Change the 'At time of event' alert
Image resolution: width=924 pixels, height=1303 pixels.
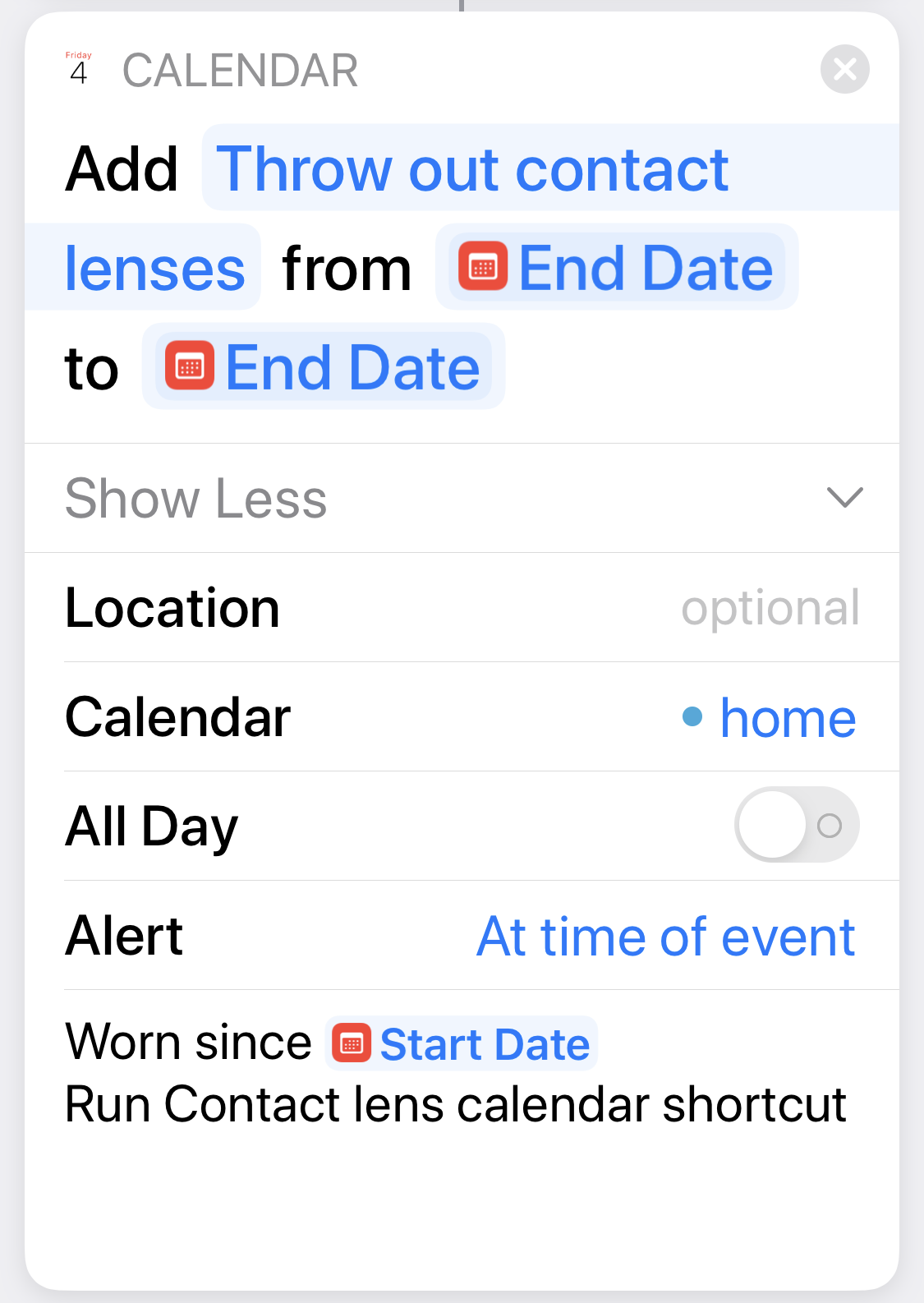click(666, 936)
